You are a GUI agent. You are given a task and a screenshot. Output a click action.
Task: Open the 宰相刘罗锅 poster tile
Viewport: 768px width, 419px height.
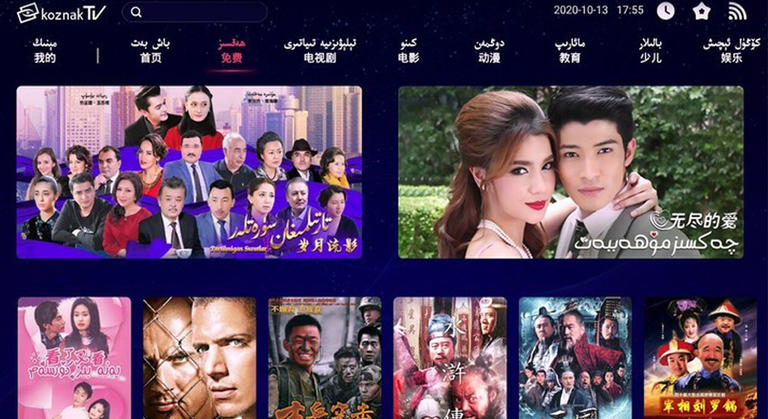tap(699, 358)
